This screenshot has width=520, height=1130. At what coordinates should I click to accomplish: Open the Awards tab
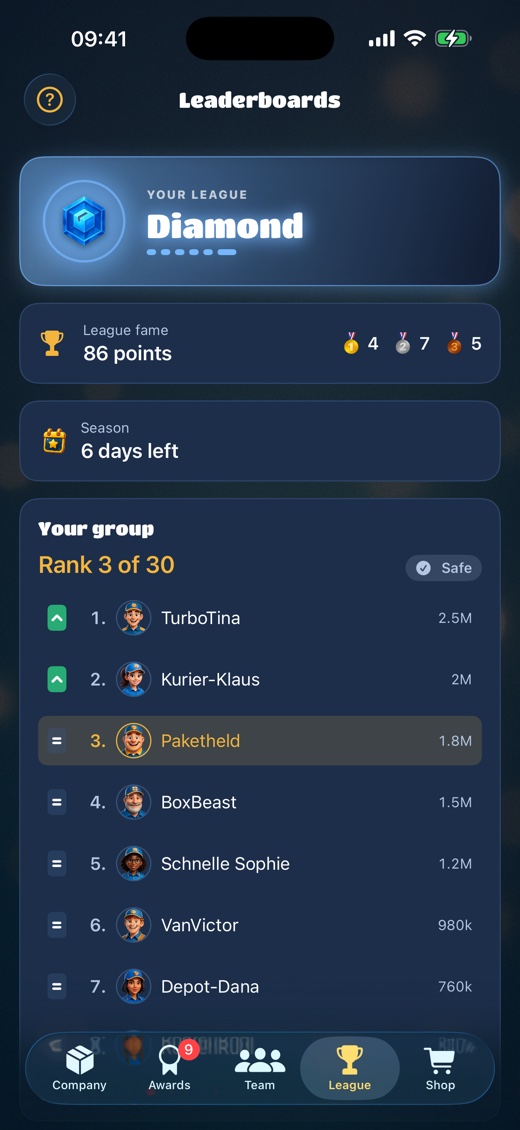170,1069
